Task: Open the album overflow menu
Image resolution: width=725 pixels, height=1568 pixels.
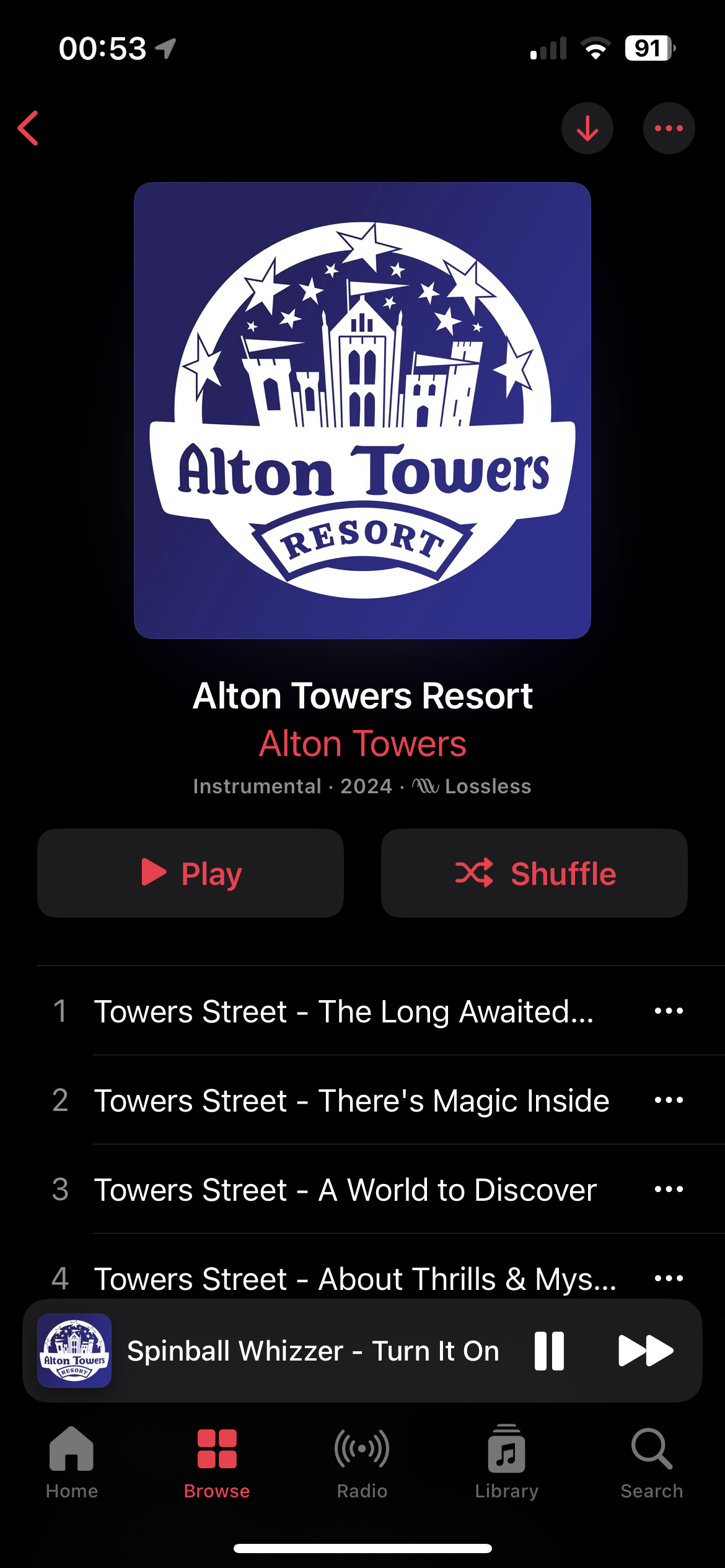Action: tap(669, 128)
